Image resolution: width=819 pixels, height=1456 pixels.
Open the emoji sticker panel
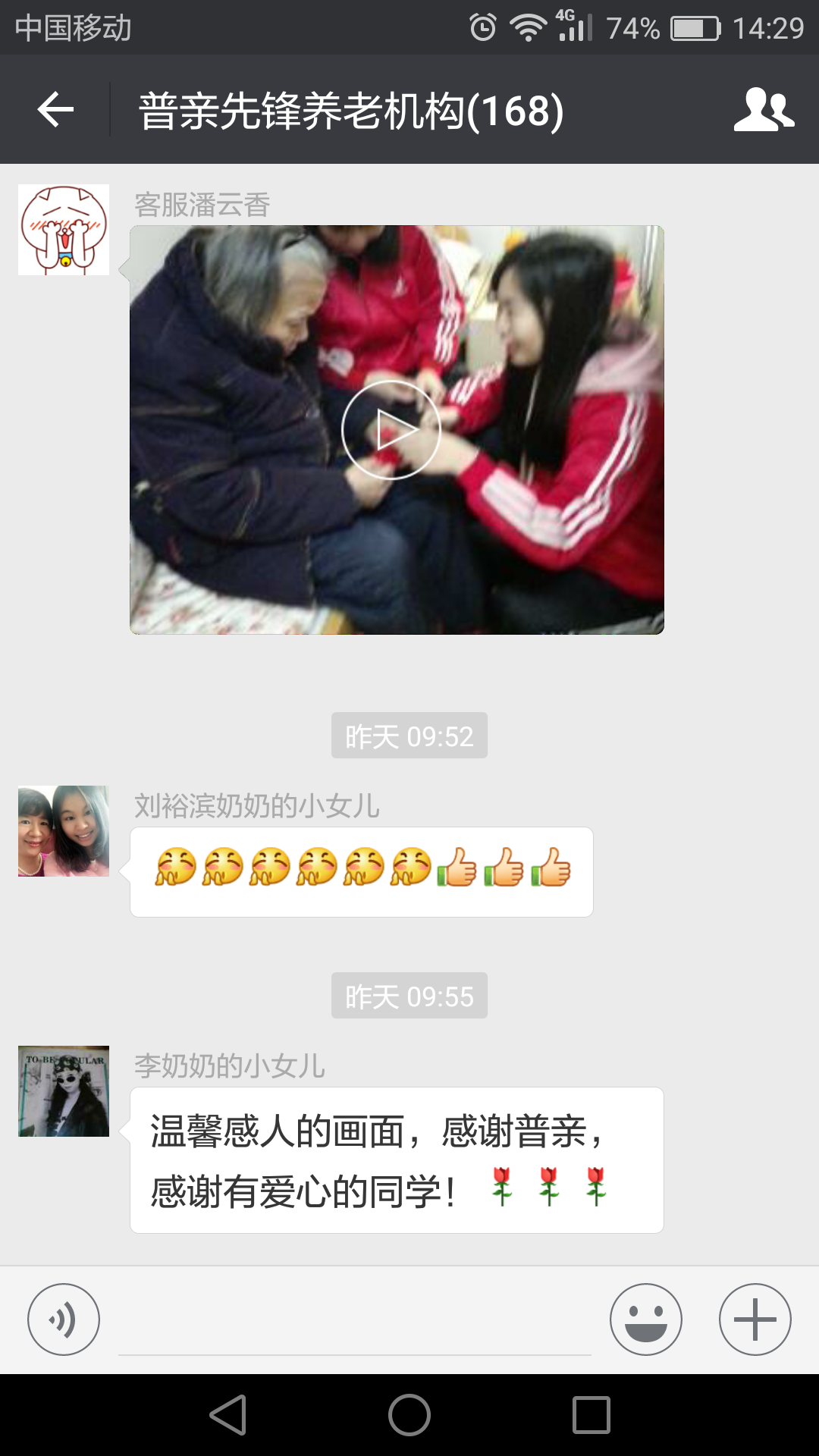[646, 1319]
